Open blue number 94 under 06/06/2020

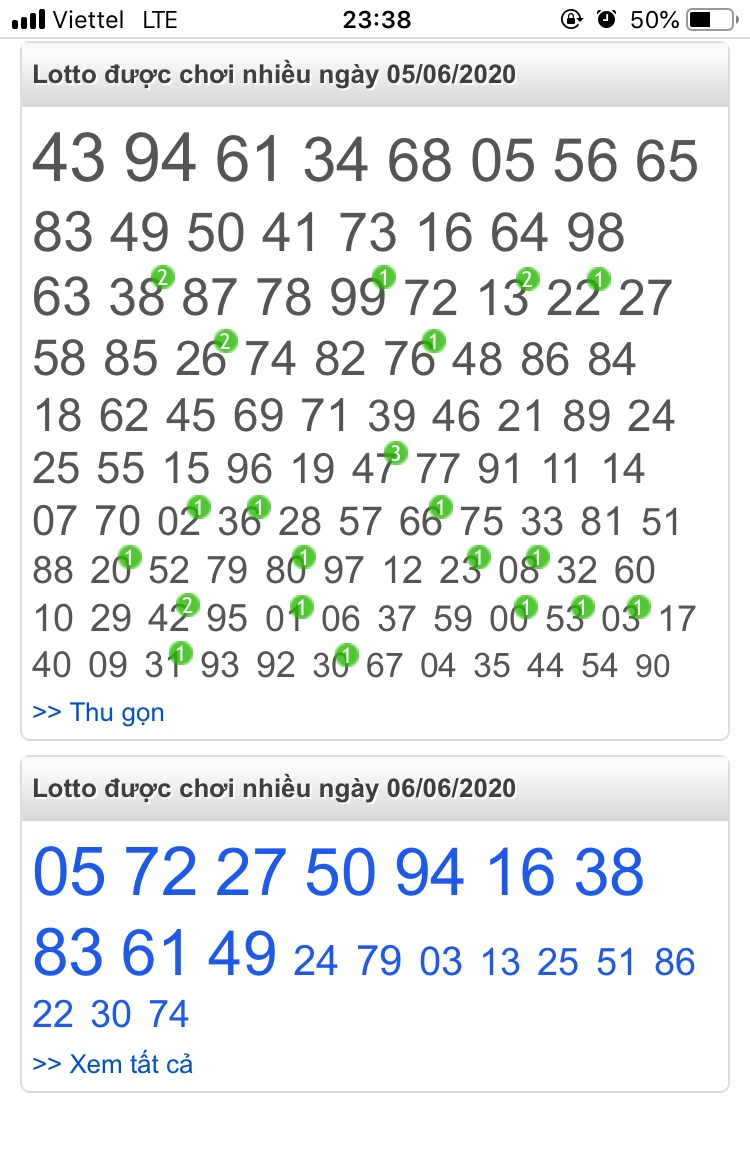pyautogui.click(x=430, y=872)
